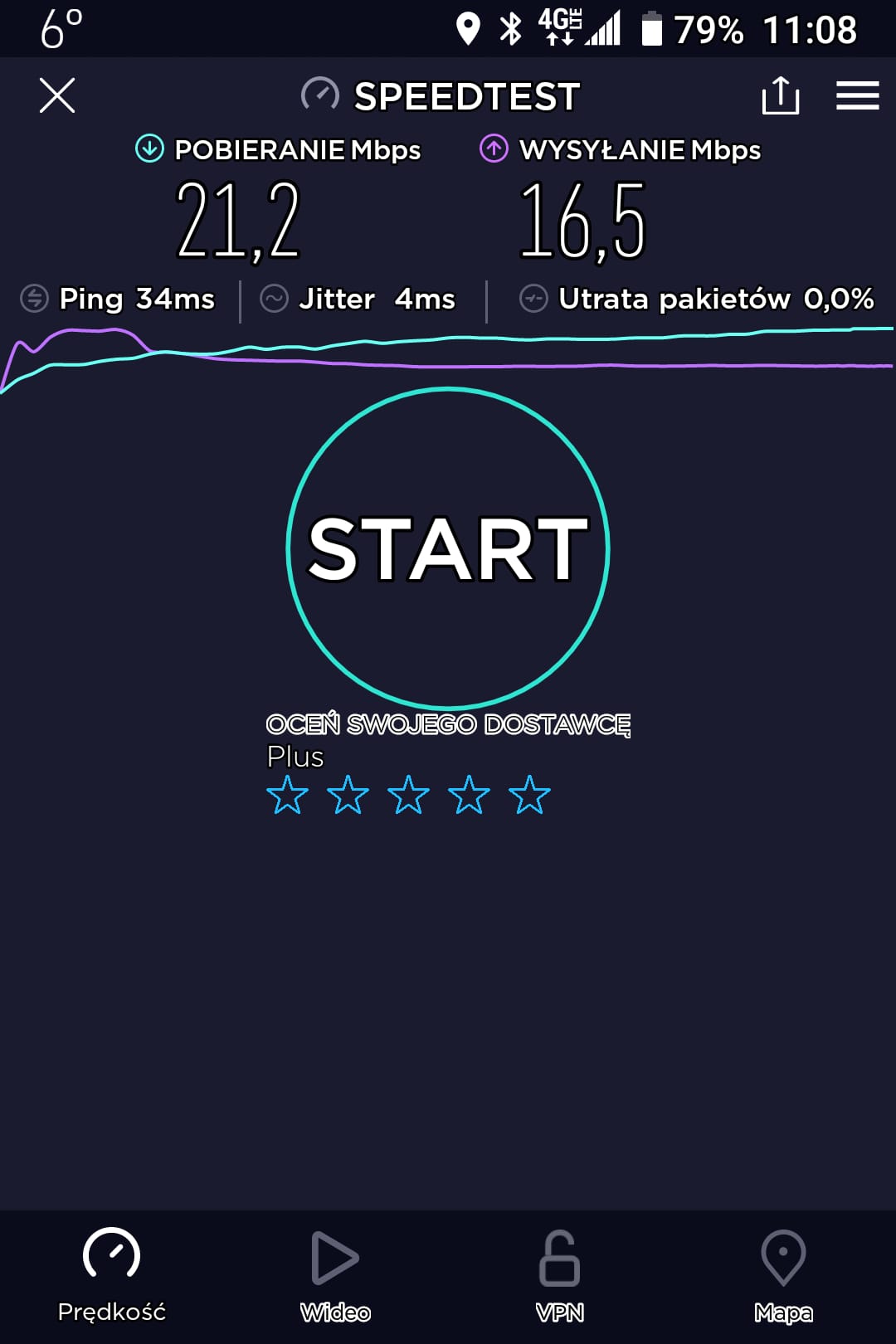Image resolution: width=896 pixels, height=1344 pixels.
Task: Close the speed test results
Action: pyautogui.click(x=57, y=95)
